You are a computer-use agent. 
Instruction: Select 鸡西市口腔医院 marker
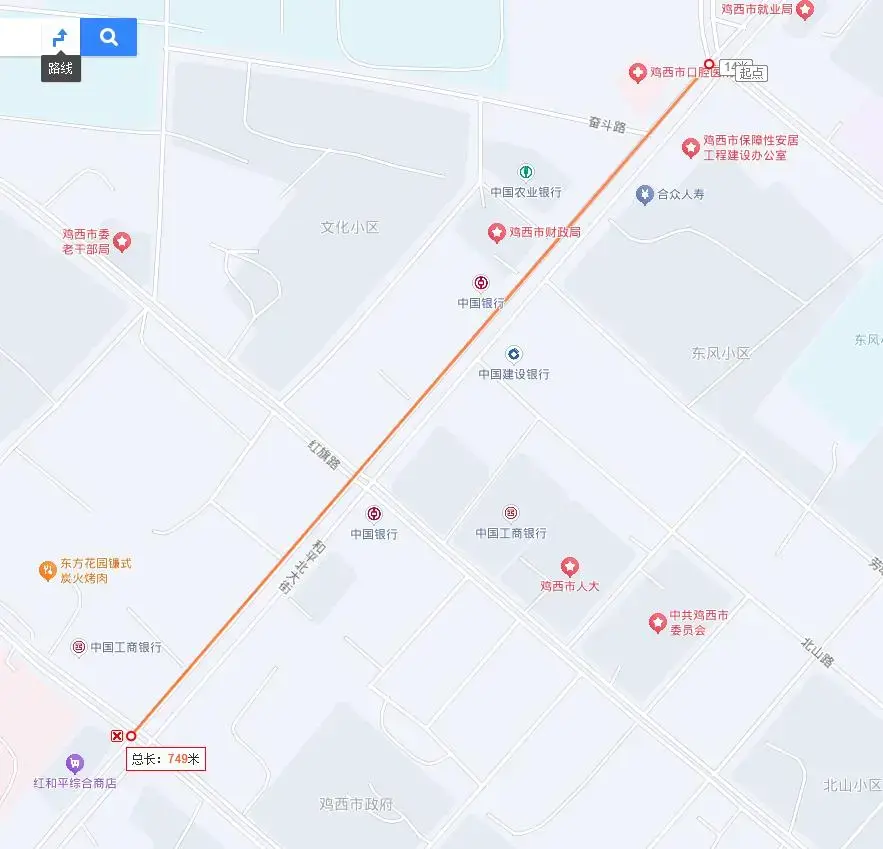tap(637, 73)
